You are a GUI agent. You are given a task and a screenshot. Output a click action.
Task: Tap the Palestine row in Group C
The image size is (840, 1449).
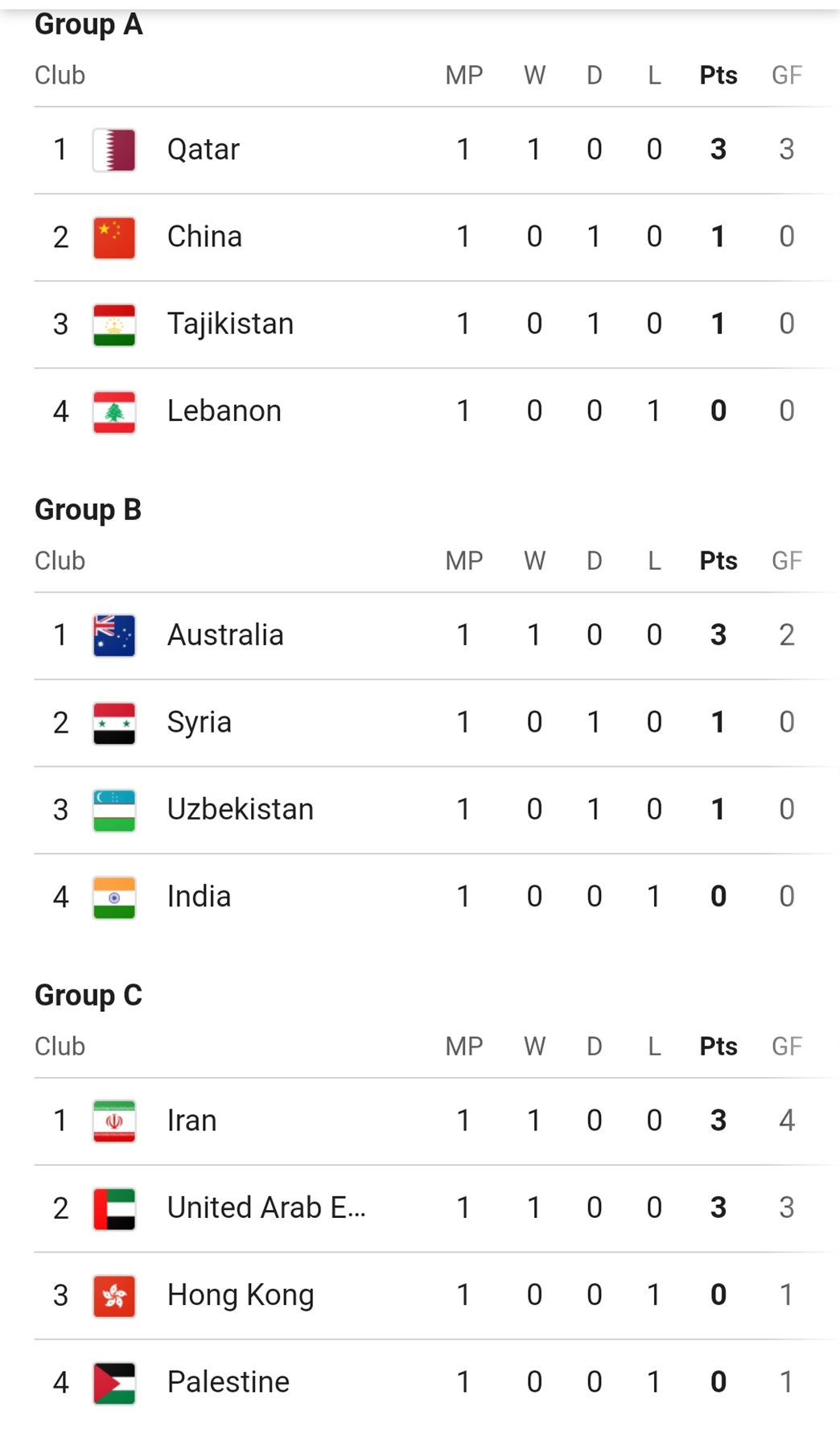(x=228, y=1382)
